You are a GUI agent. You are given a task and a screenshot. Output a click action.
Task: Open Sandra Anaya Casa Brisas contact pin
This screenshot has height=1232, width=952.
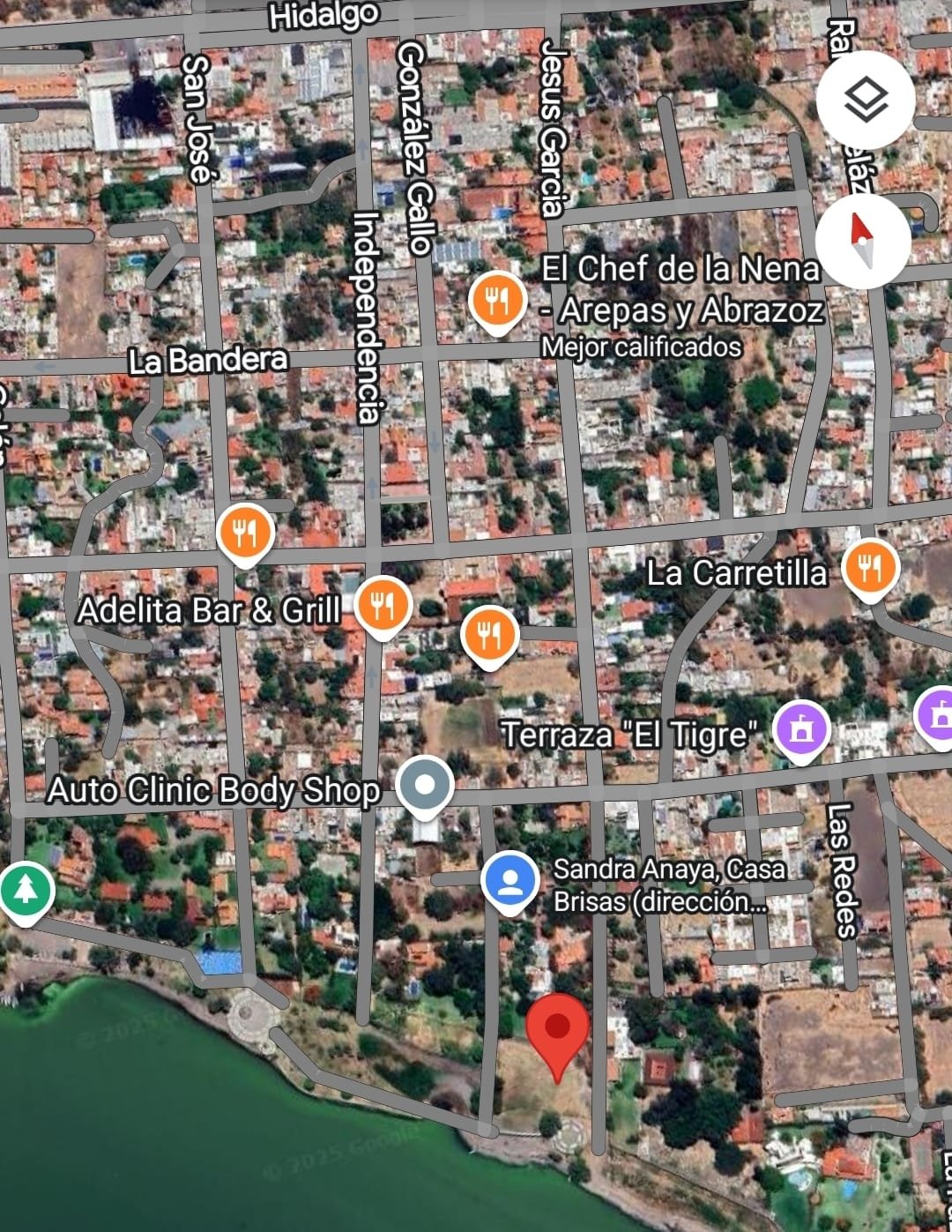[x=510, y=882]
